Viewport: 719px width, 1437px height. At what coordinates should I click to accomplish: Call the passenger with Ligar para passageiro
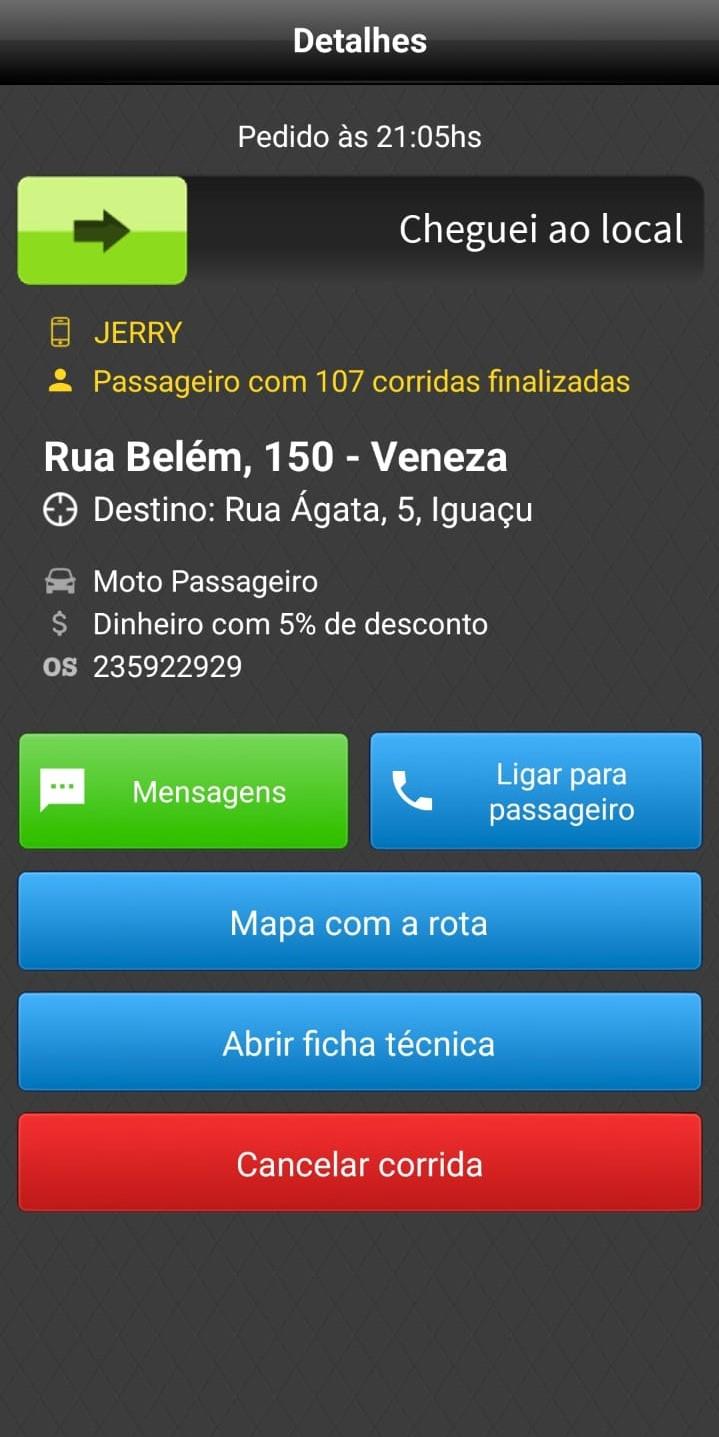click(536, 791)
